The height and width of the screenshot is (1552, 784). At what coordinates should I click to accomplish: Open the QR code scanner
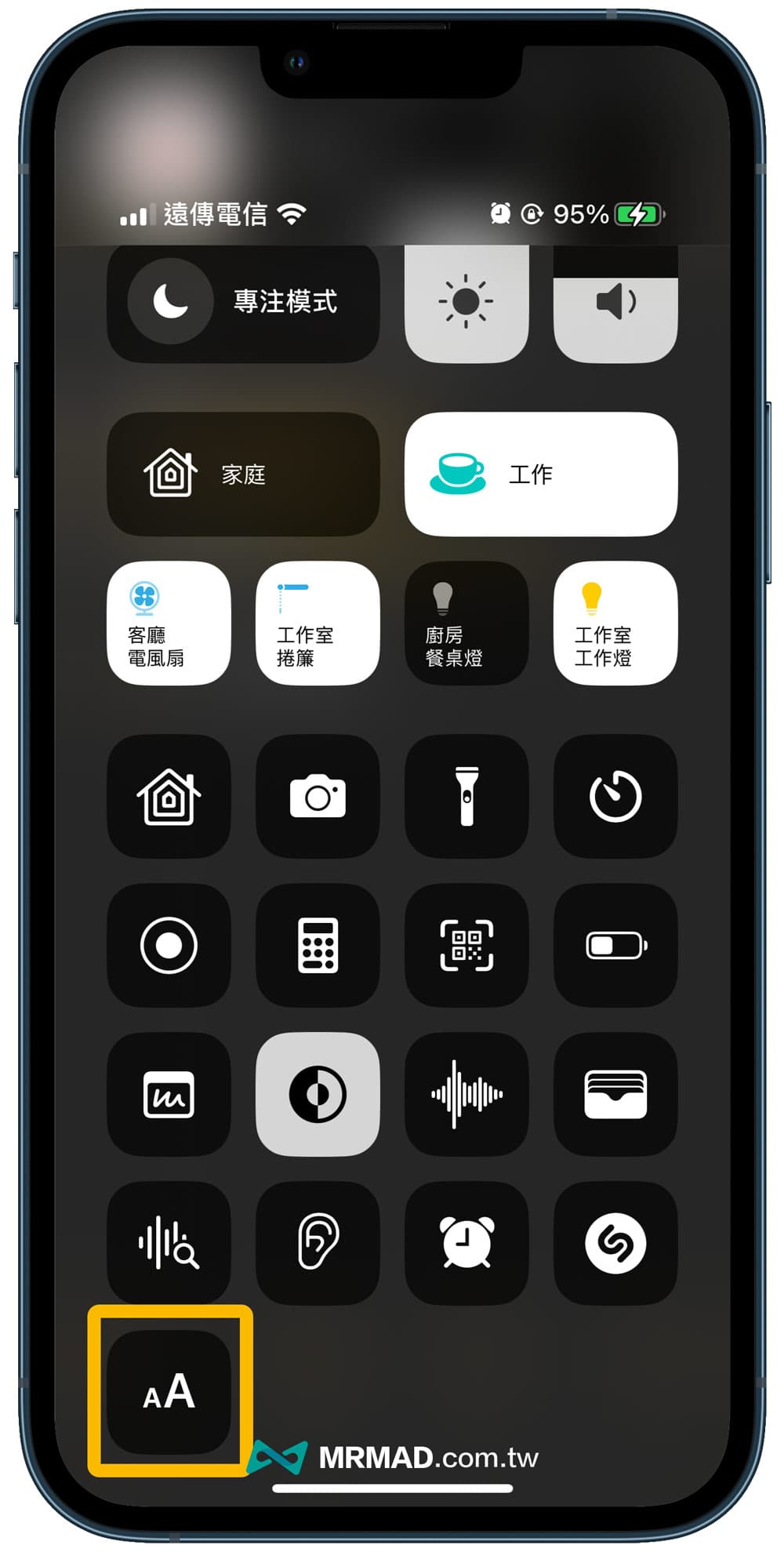click(x=466, y=945)
